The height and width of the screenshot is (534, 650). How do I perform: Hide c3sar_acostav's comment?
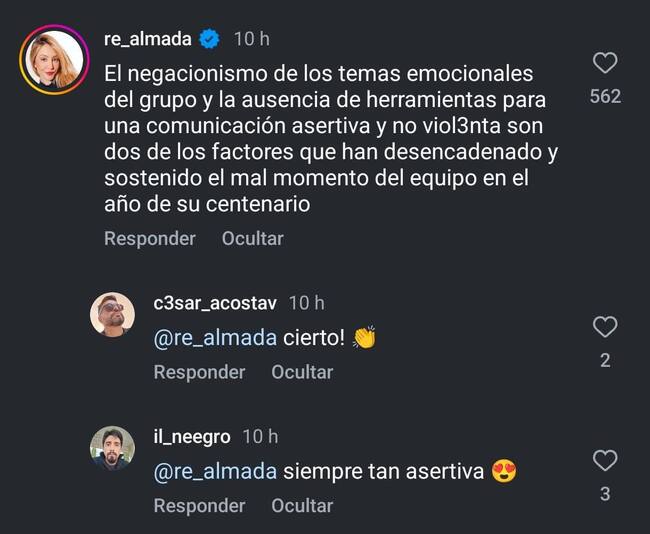coord(302,372)
